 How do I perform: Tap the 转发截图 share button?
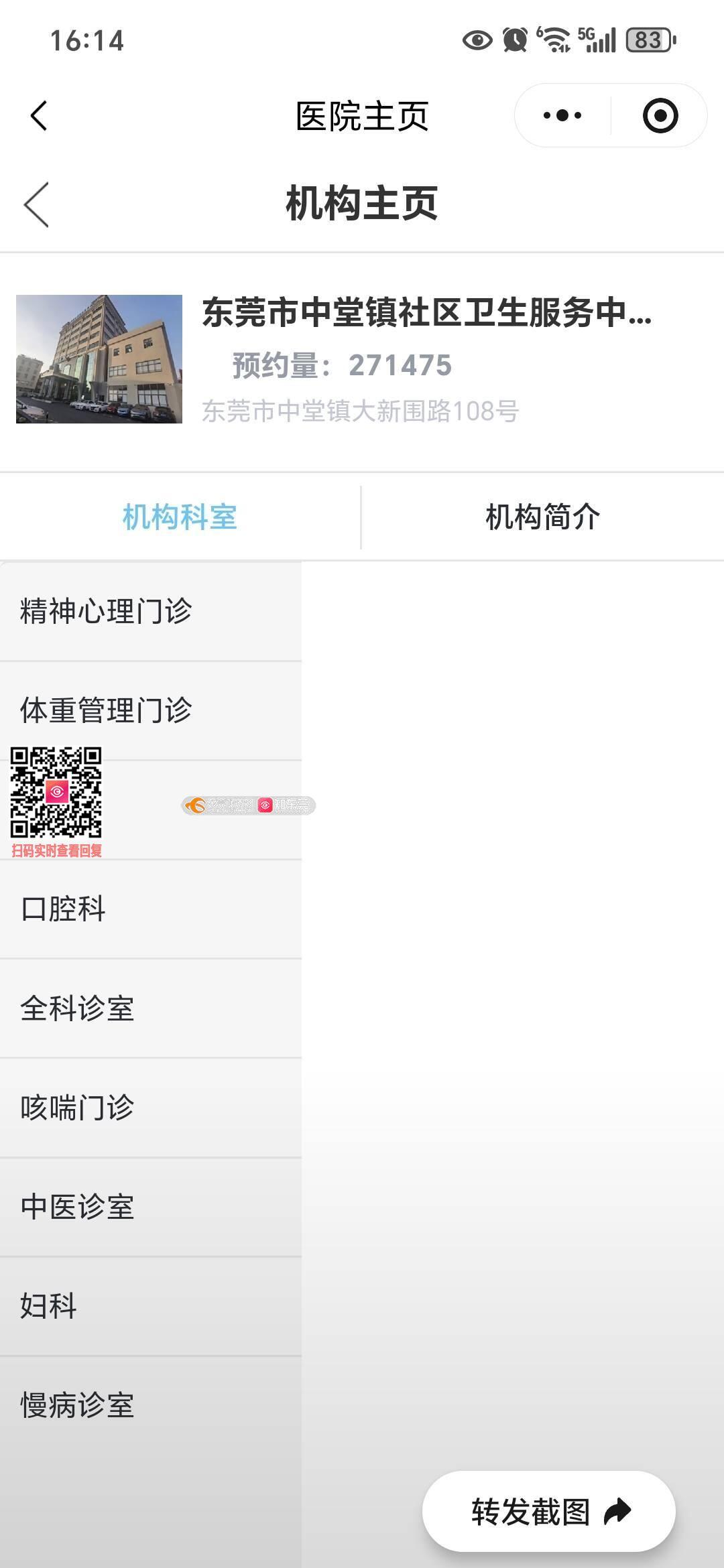coord(548,1511)
